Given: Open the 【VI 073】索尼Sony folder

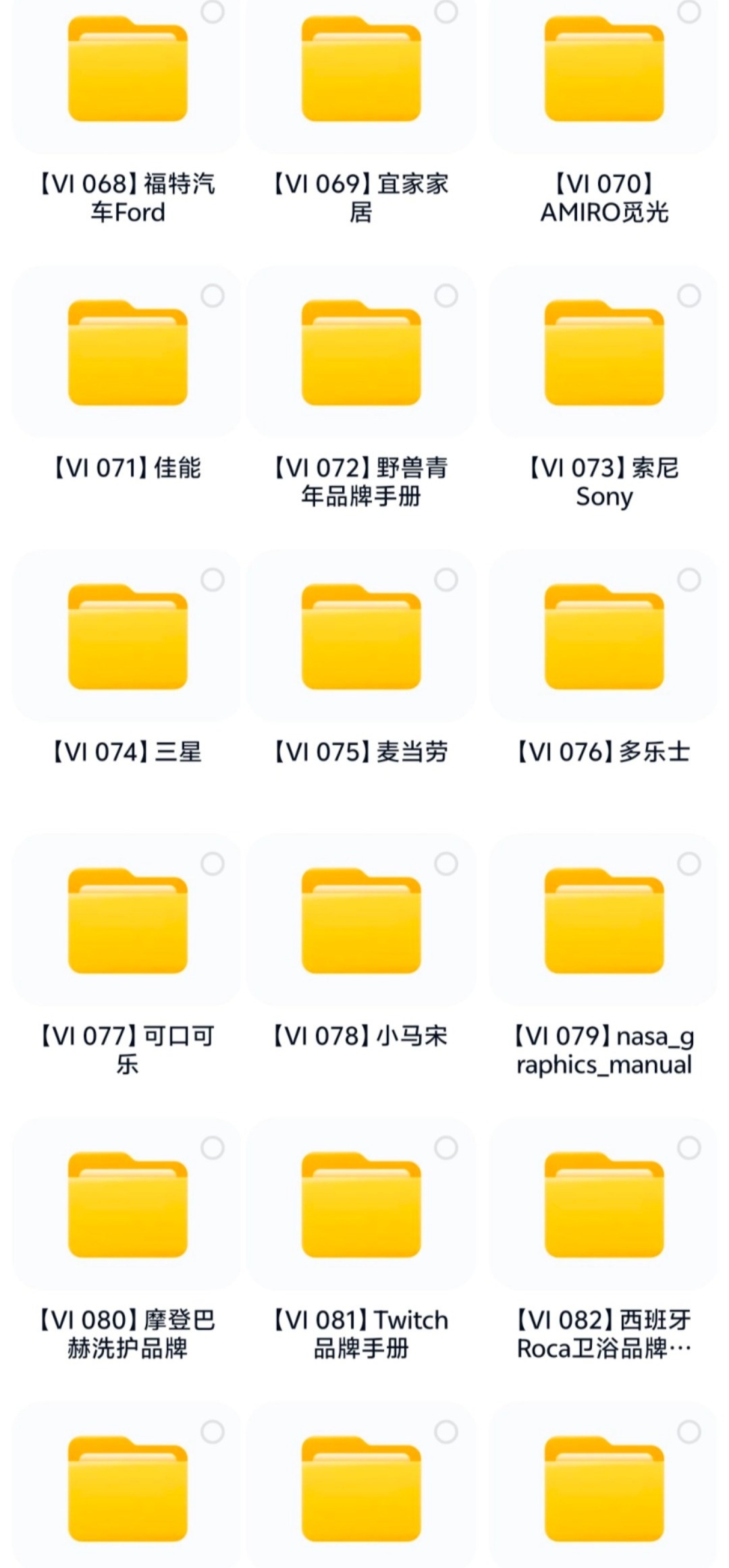Looking at the screenshot, I should click(x=604, y=354).
